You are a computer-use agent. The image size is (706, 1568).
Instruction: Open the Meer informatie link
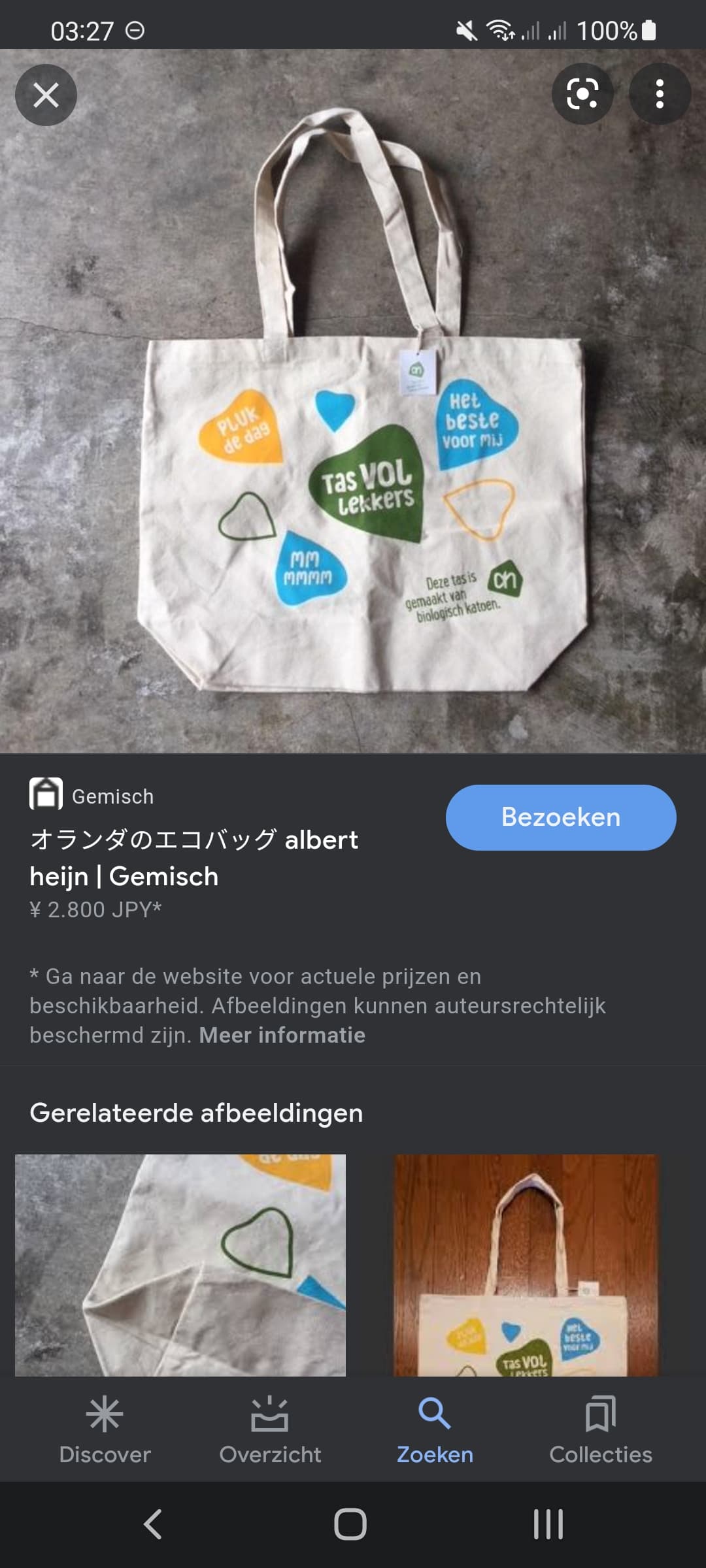[x=282, y=1035]
